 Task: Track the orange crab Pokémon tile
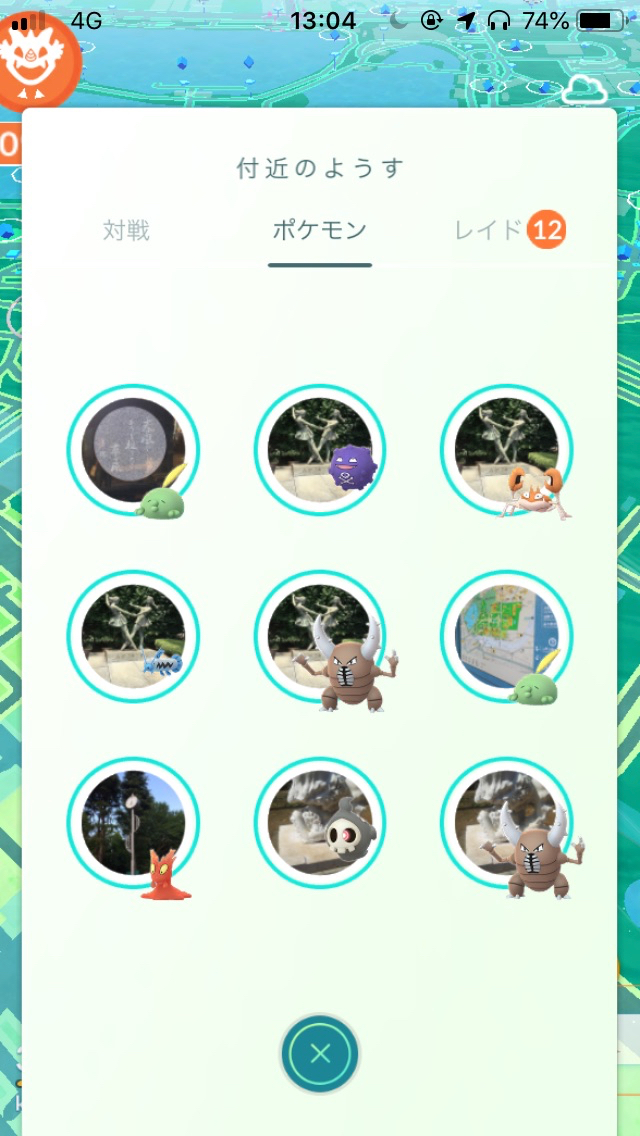(x=507, y=450)
